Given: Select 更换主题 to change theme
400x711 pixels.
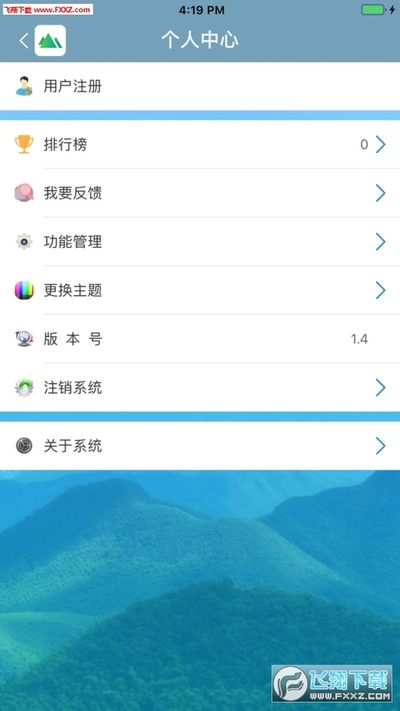Looking at the screenshot, I should (x=200, y=290).
